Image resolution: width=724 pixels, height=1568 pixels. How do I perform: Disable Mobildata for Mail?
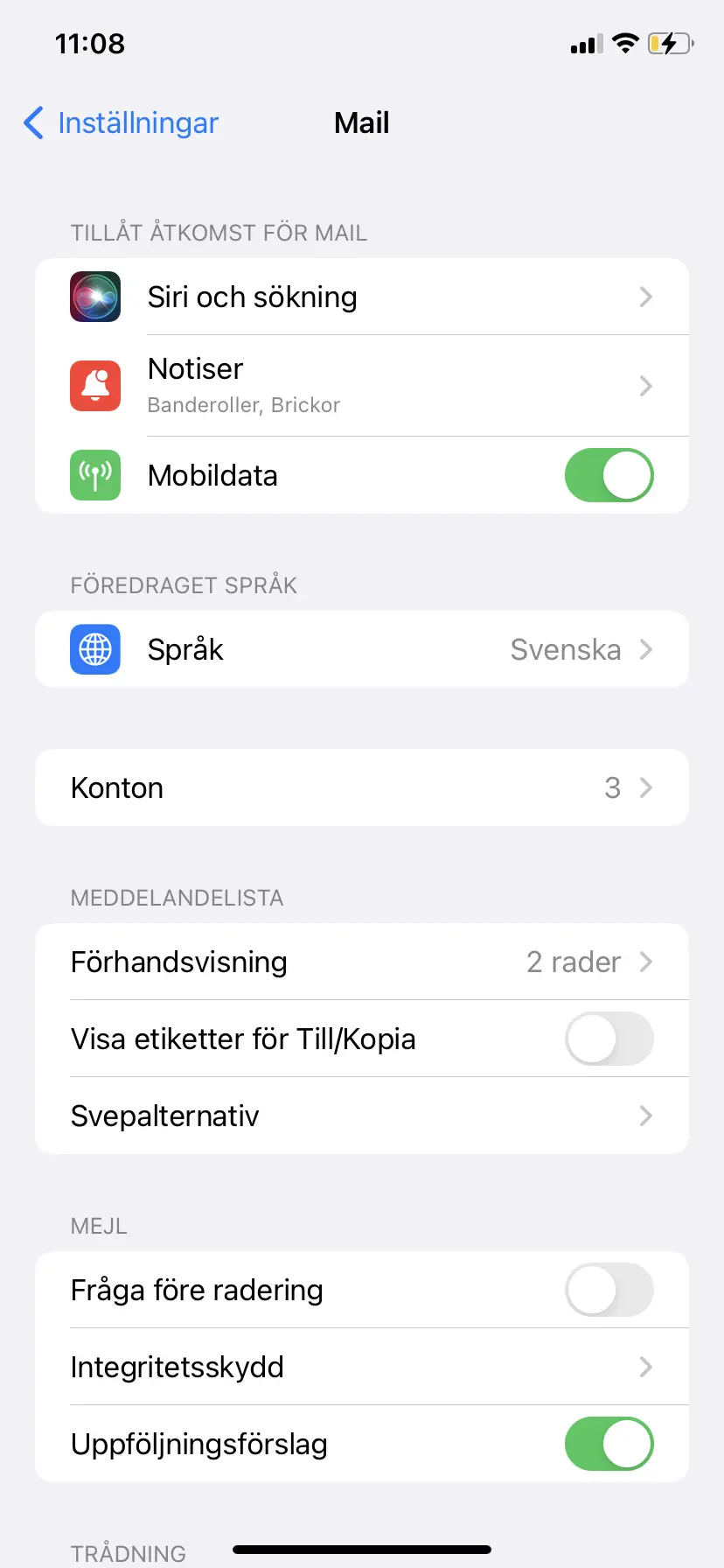coord(609,475)
